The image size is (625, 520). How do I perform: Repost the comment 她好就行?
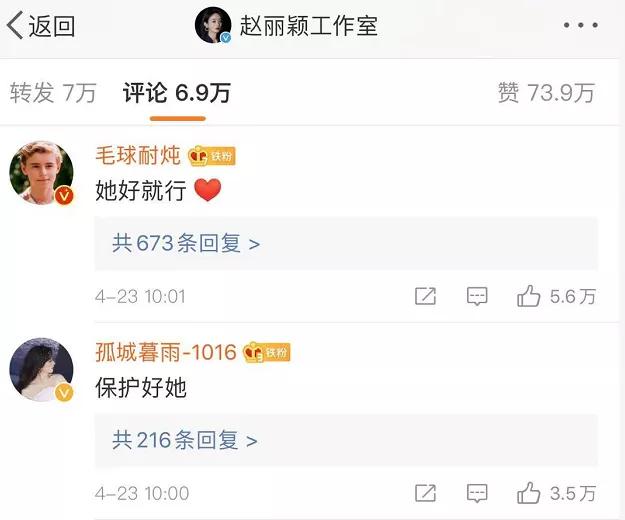pos(425,296)
